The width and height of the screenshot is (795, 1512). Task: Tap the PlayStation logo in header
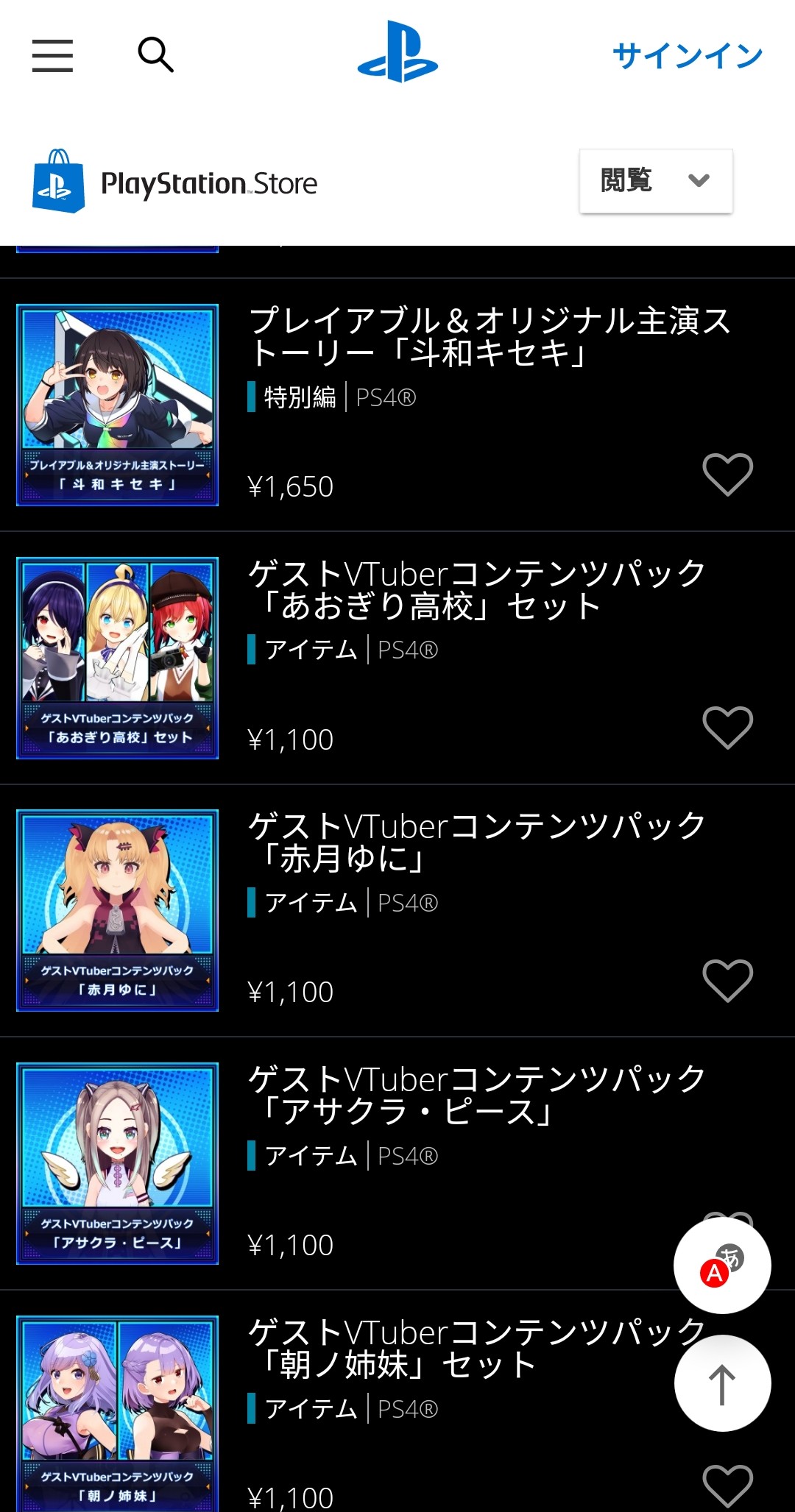pyautogui.click(x=397, y=53)
